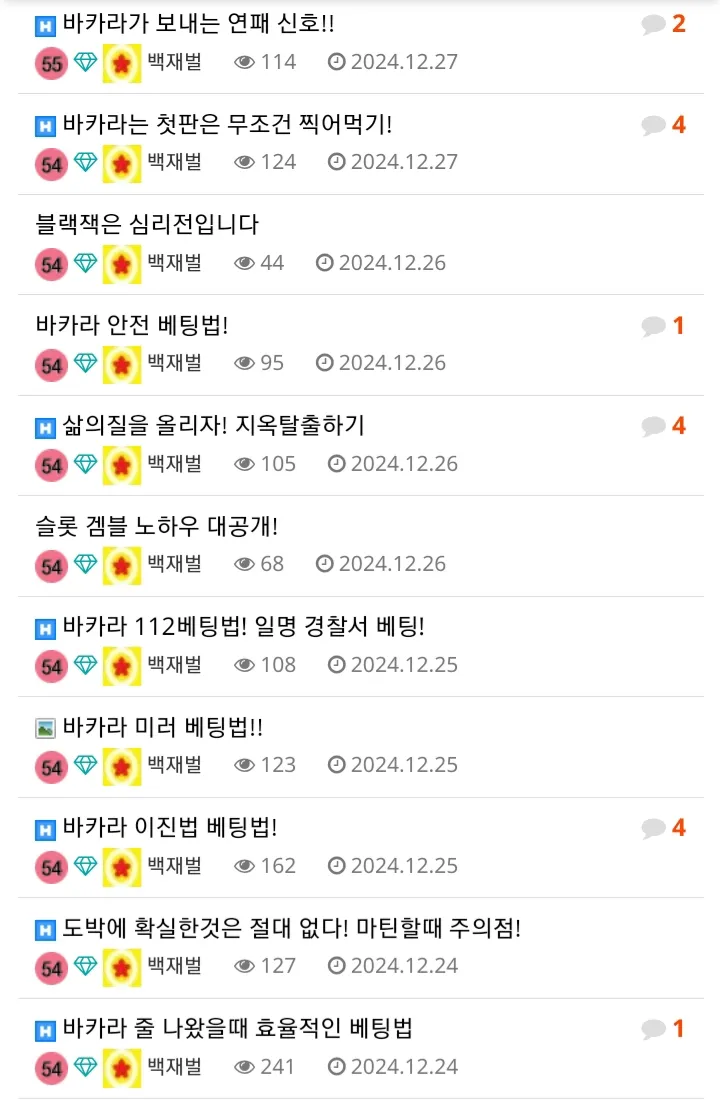Open post '바카라 줄 나왔을때 효율적인 베팅법'
Screen dimensions: 720x1111
pos(237,1028)
